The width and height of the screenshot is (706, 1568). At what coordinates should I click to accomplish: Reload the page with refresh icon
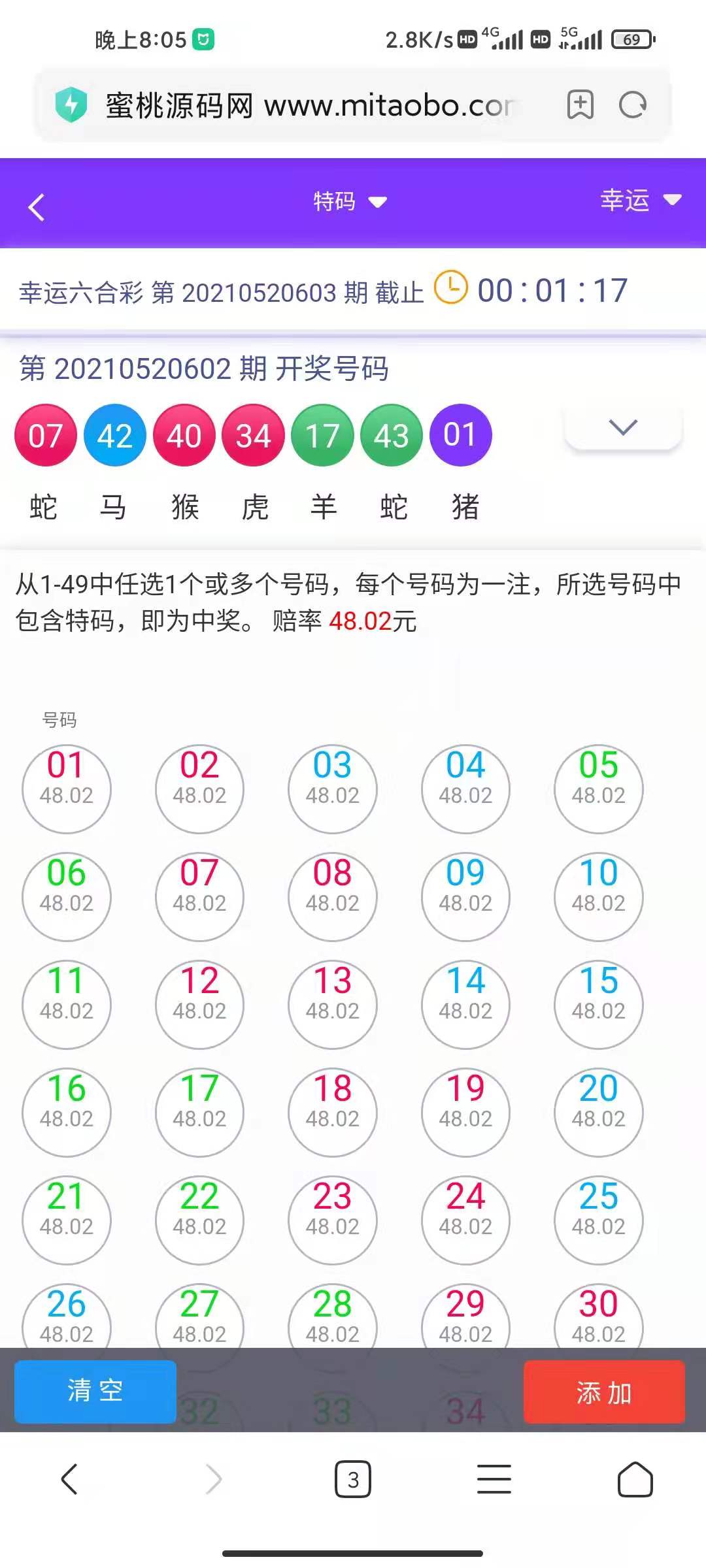(632, 105)
